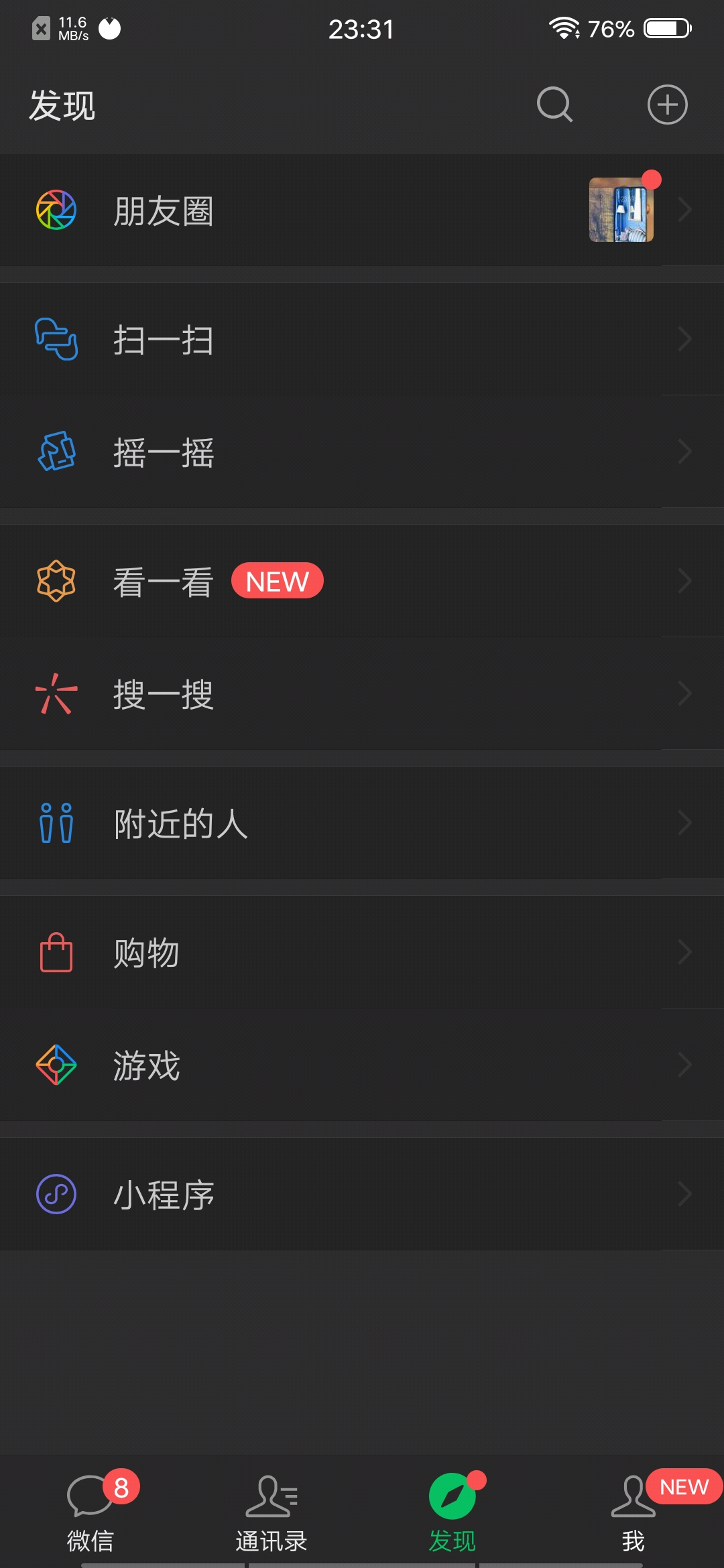Open 看一看 with the star icon

click(x=56, y=580)
